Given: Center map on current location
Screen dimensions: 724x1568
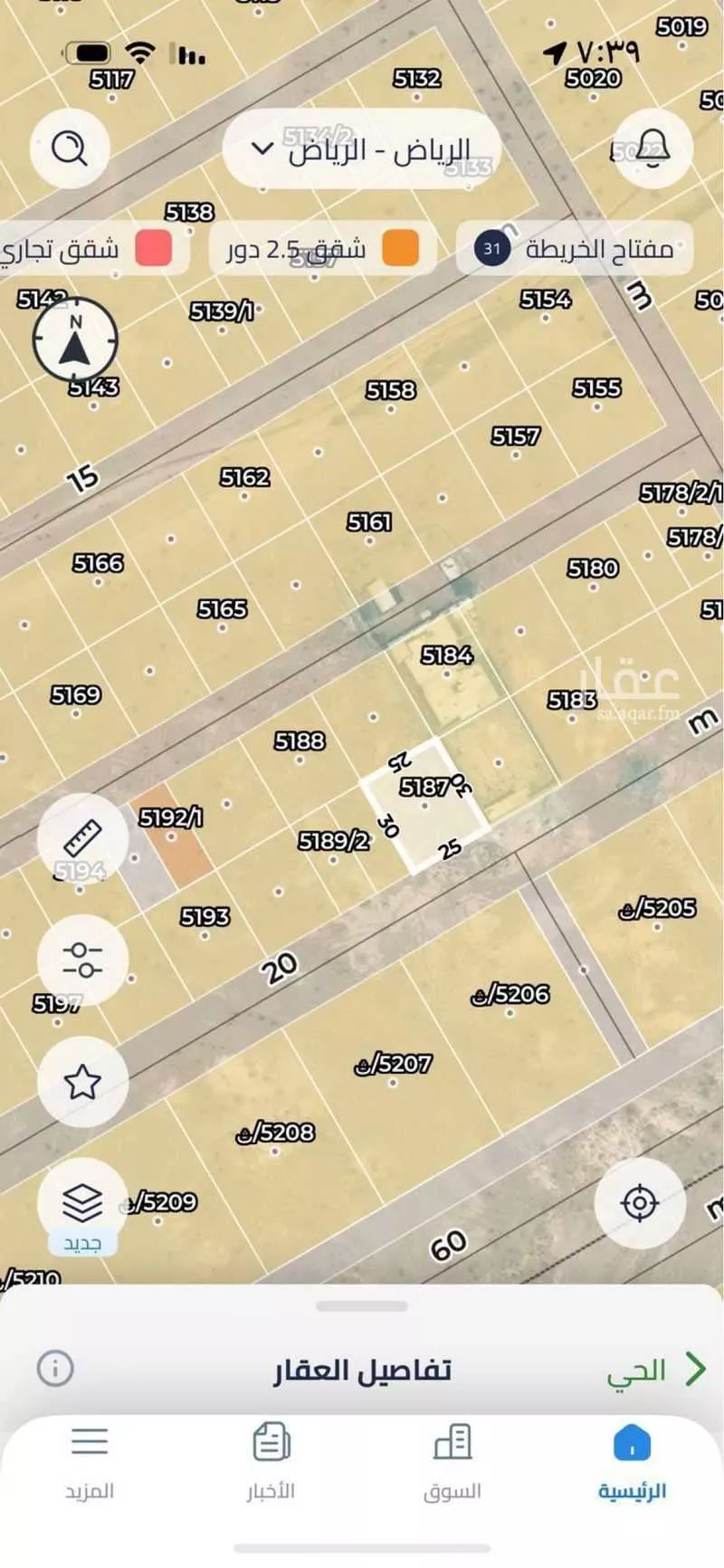Looking at the screenshot, I should (641, 1202).
